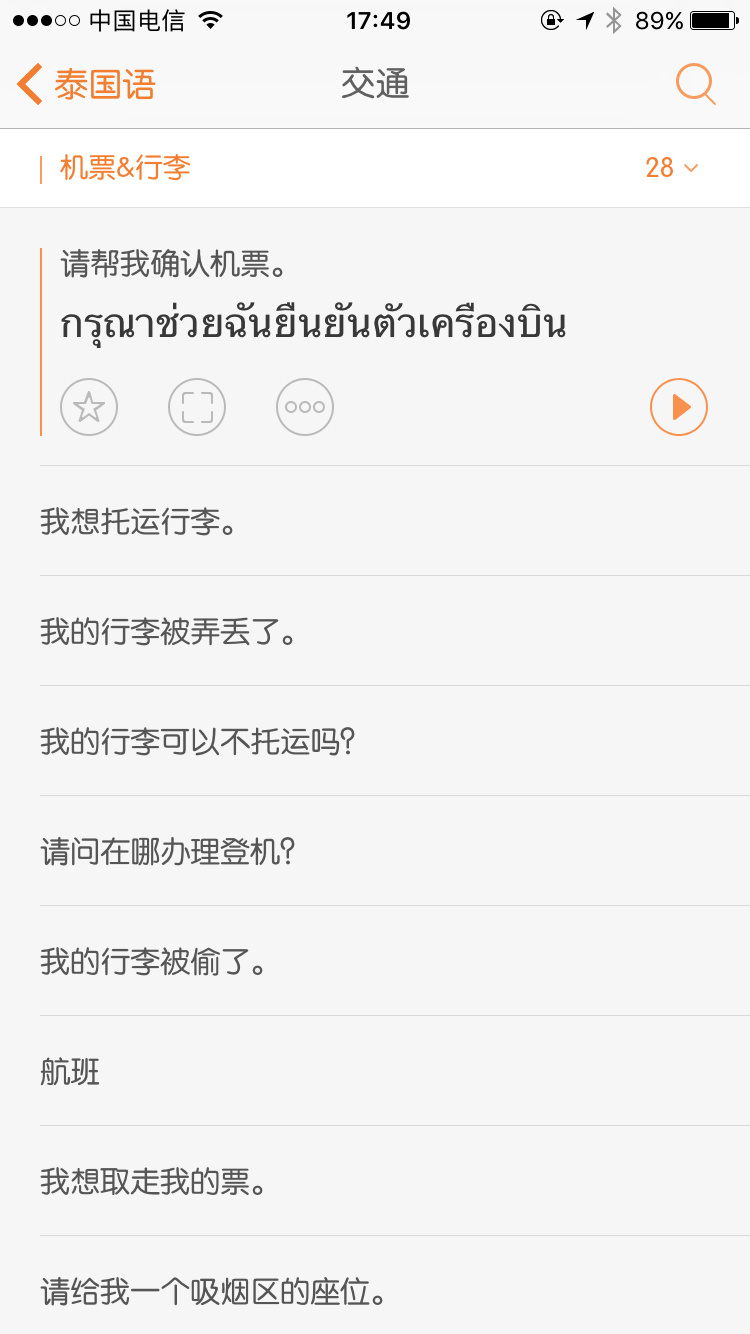Tap the Wi-Fi icon in status bar

[x=208, y=18]
